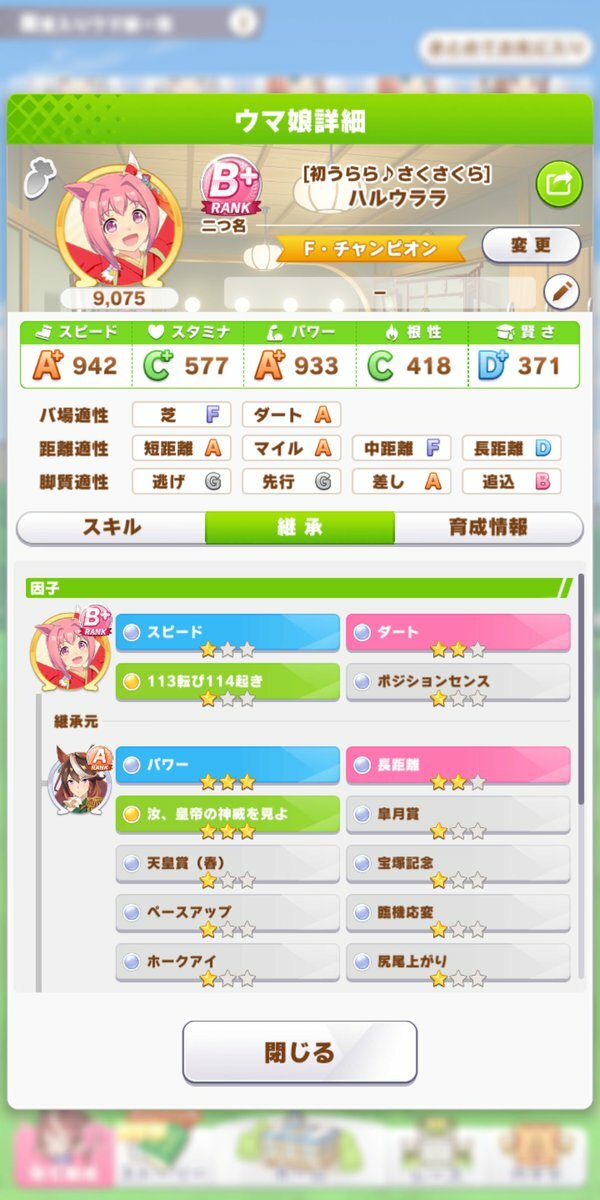Open the 臨機応変 skill factor
The width and height of the screenshot is (600, 1200).
[x=458, y=912]
